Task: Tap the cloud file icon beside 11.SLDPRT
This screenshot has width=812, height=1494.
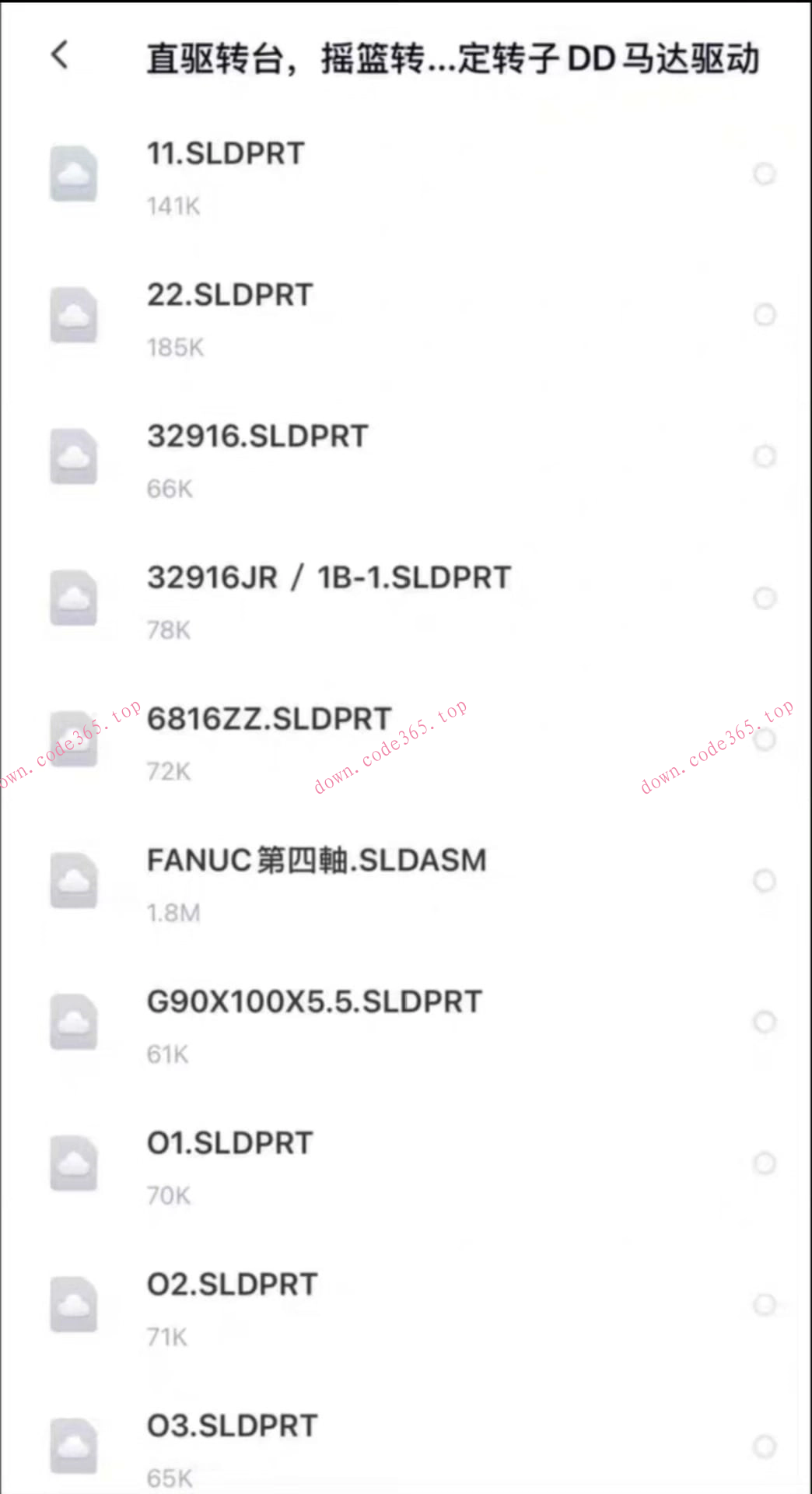Action: coord(74,174)
